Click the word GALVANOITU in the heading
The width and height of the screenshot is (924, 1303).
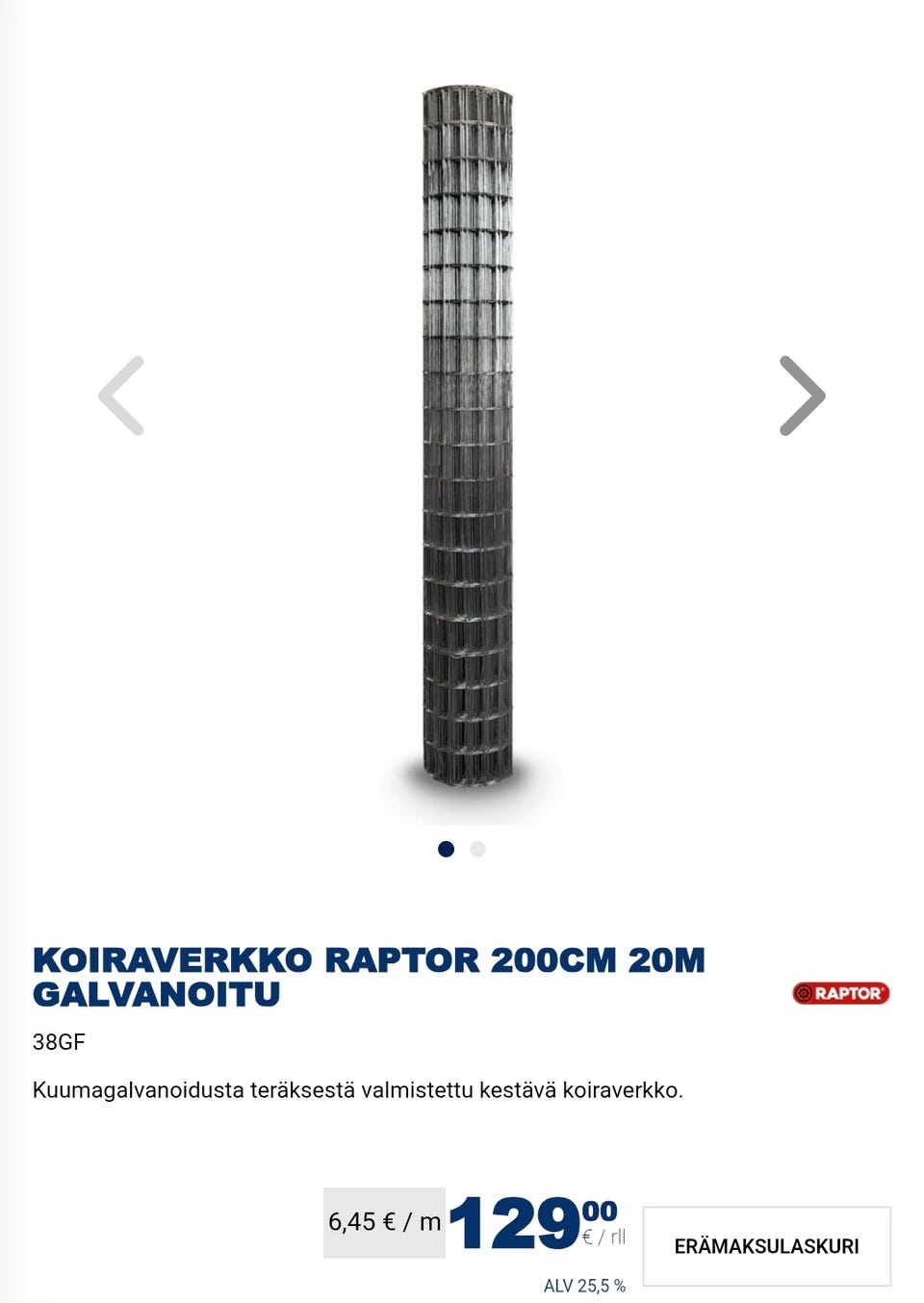tap(155, 992)
